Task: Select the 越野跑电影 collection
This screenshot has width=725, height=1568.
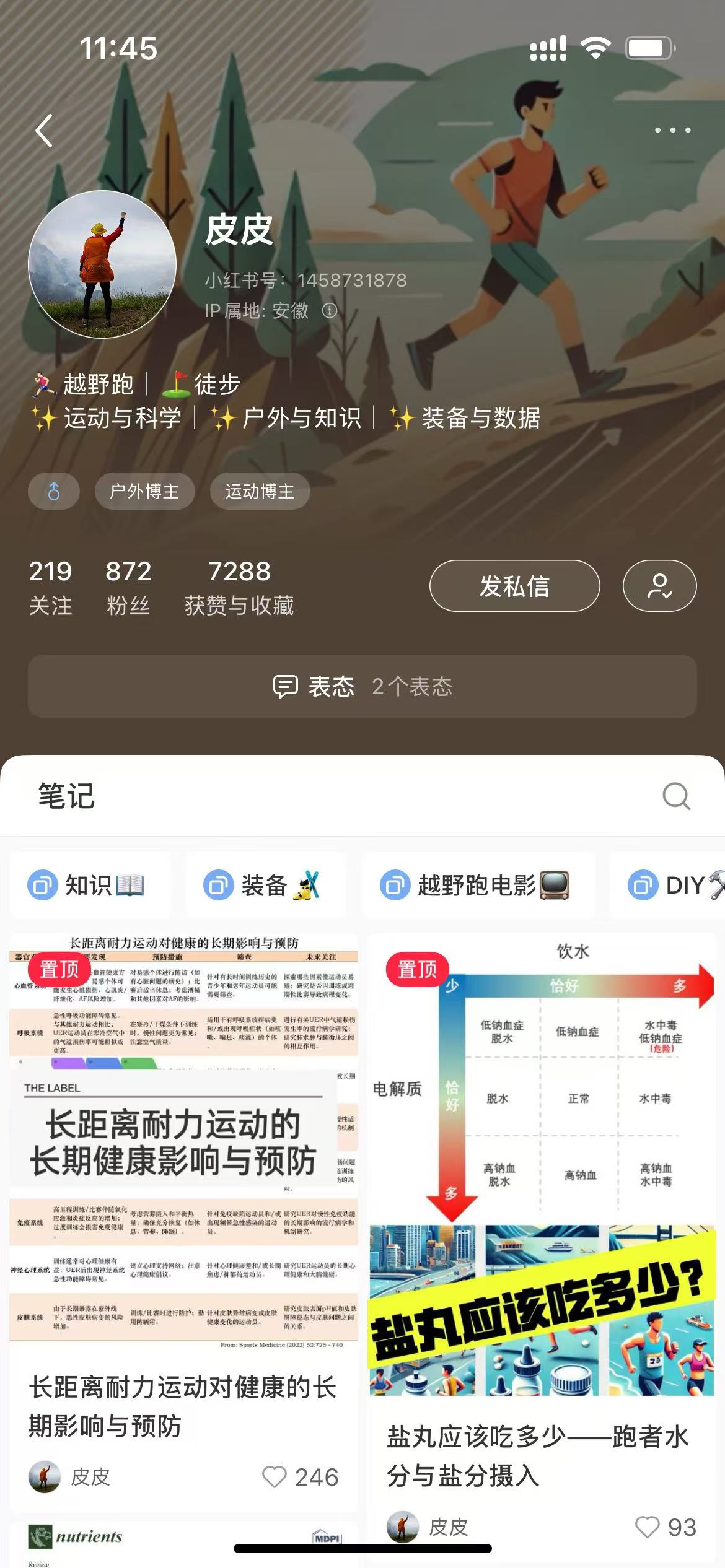Action: 477,885
